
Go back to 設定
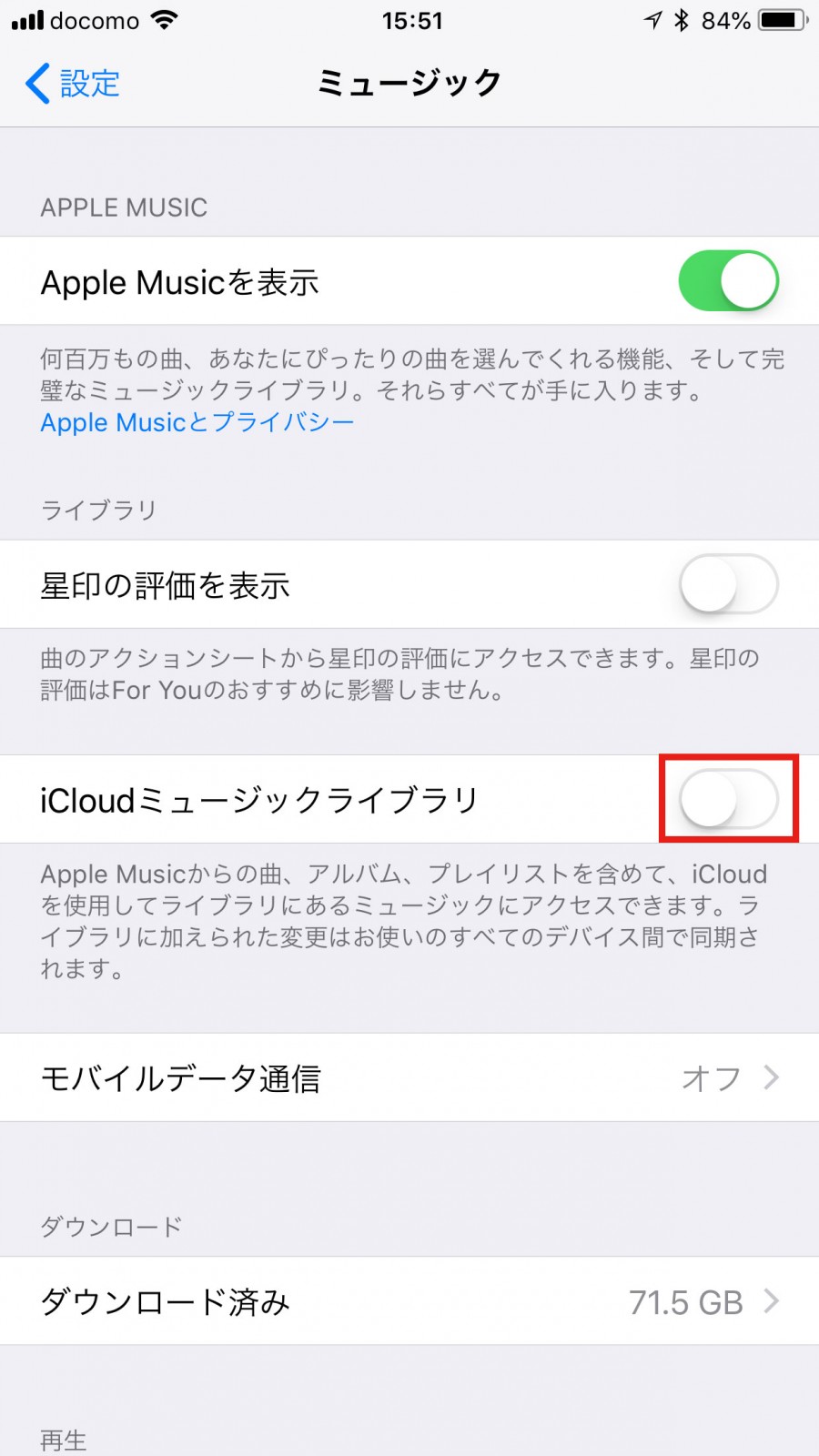tap(73, 84)
